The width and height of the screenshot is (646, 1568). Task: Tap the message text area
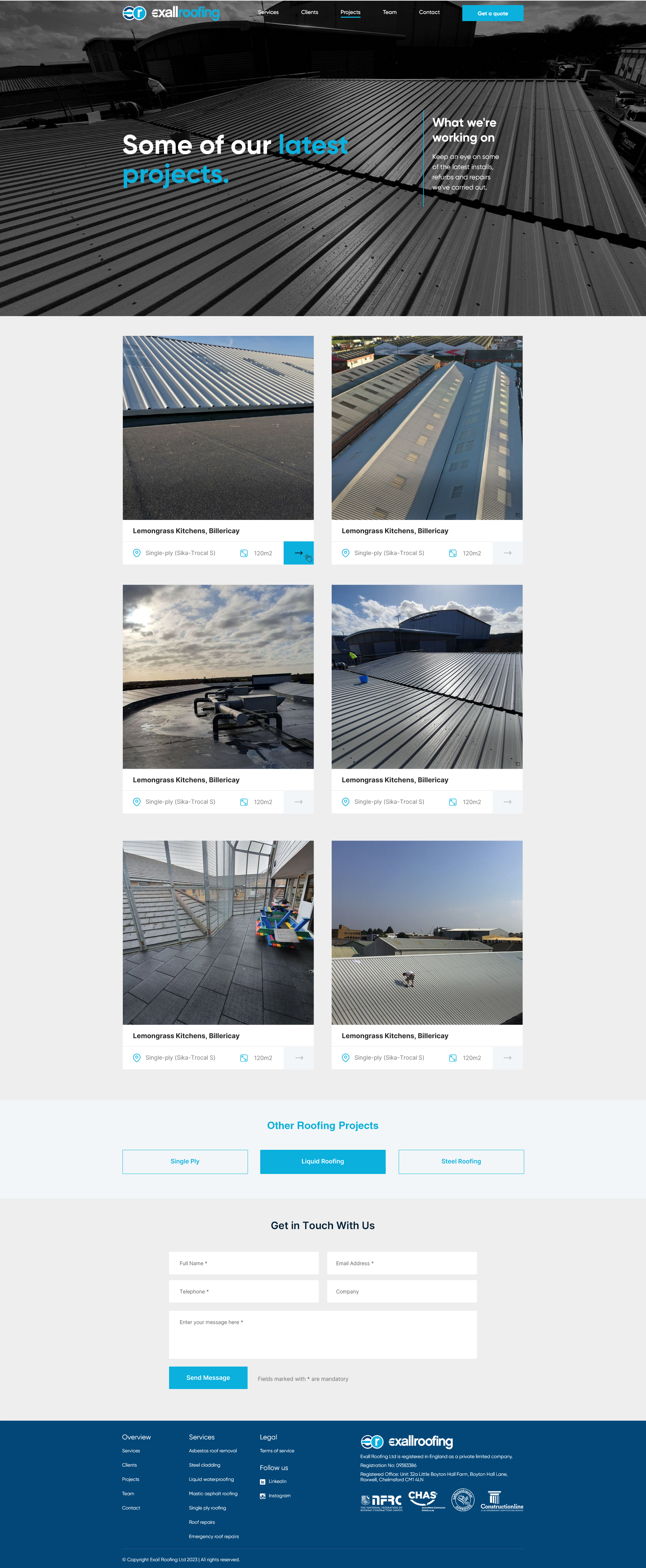pos(322,1334)
